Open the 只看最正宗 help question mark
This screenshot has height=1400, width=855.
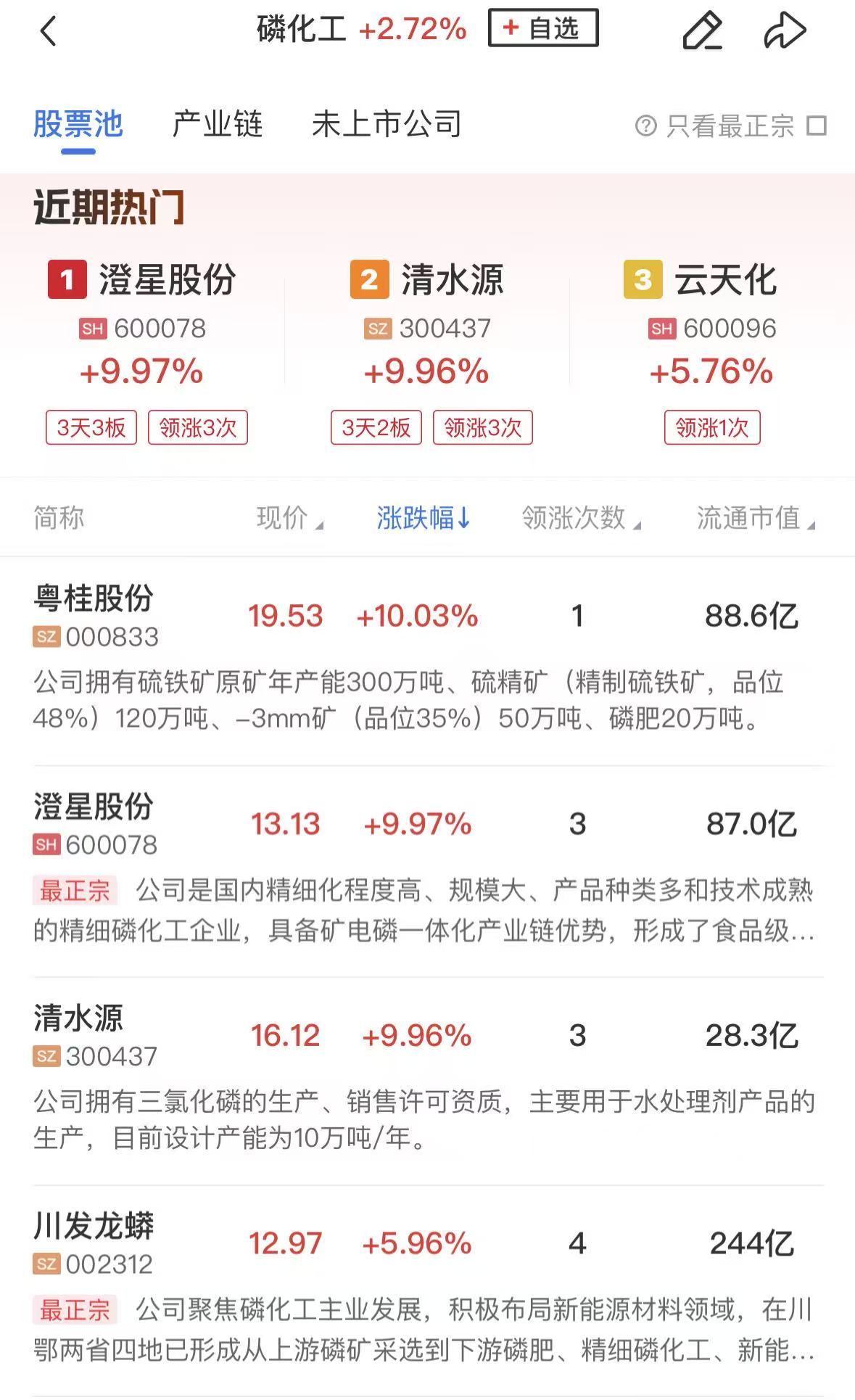[645, 125]
